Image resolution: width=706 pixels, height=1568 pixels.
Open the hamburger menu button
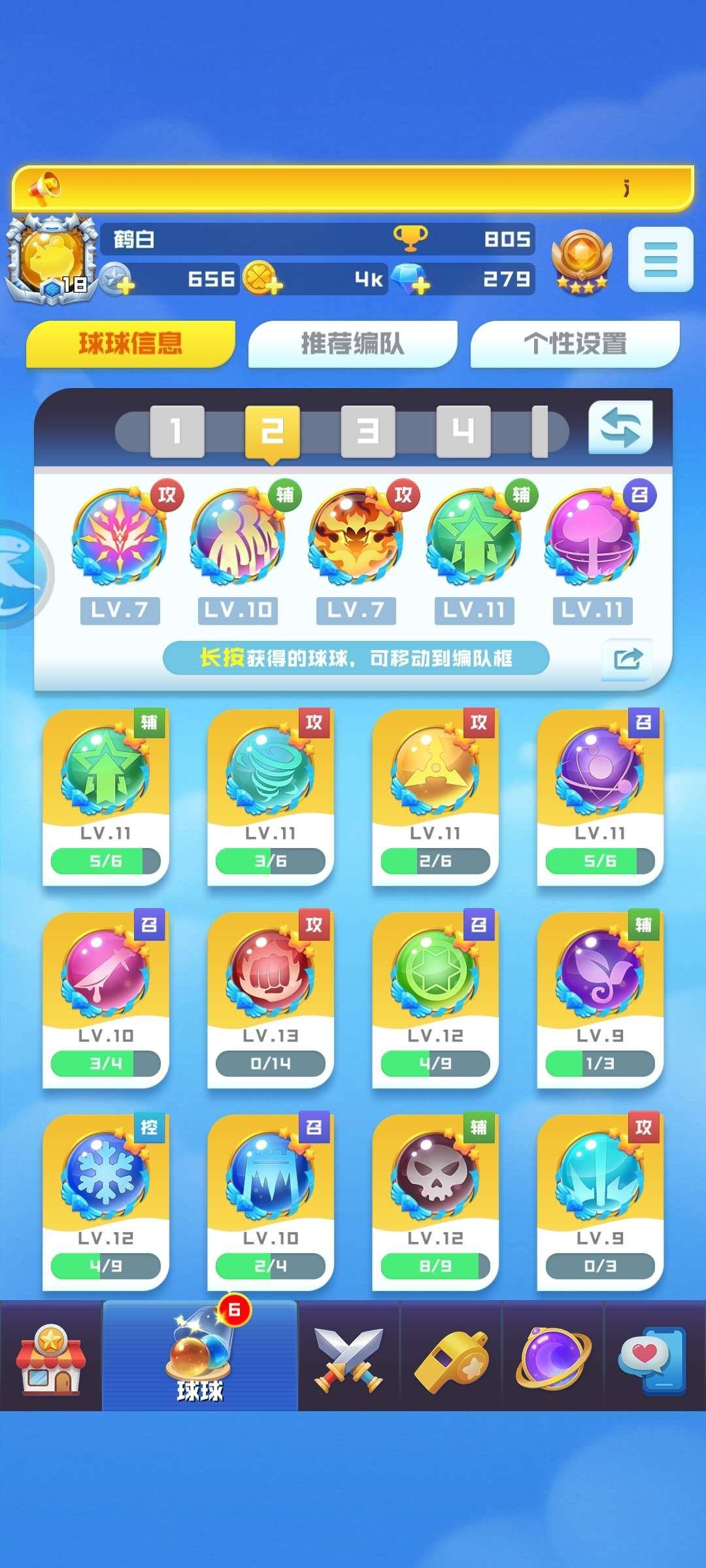pos(660,259)
